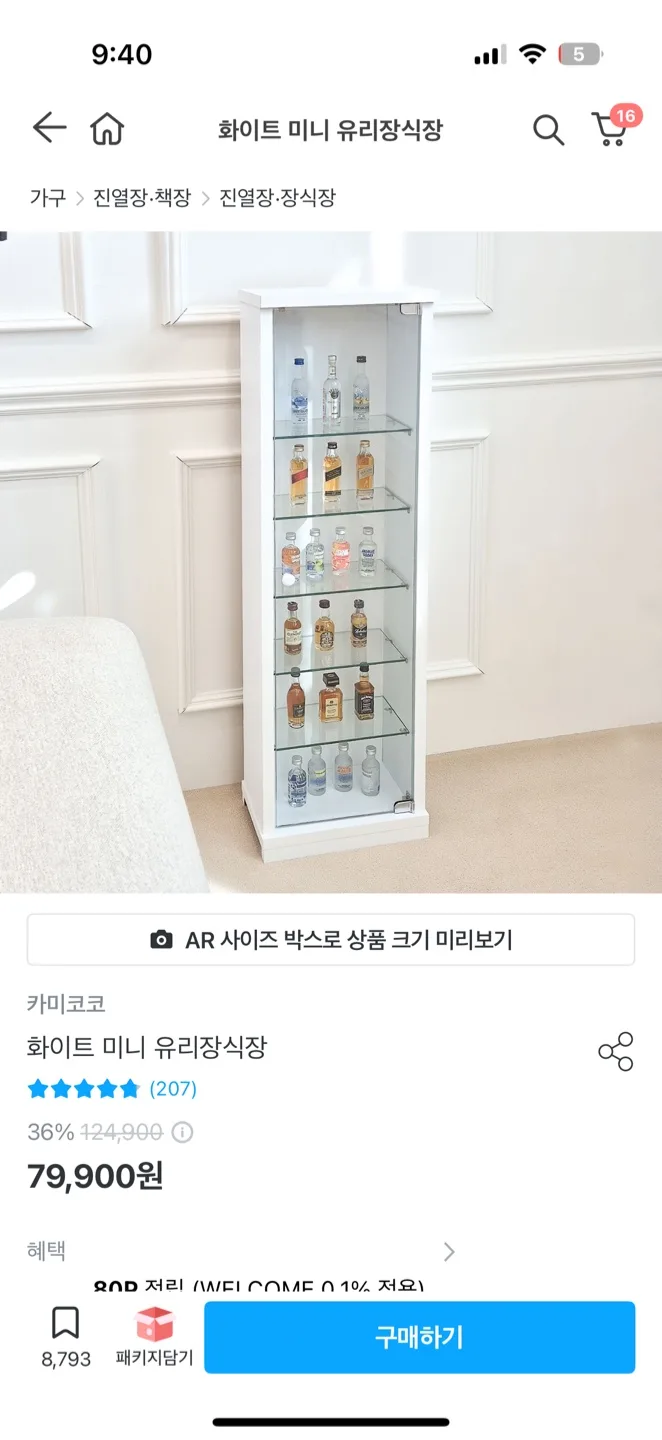Preview product size with AR 사이즈 박스
This screenshot has width=662, height=1440.
[331, 940]
